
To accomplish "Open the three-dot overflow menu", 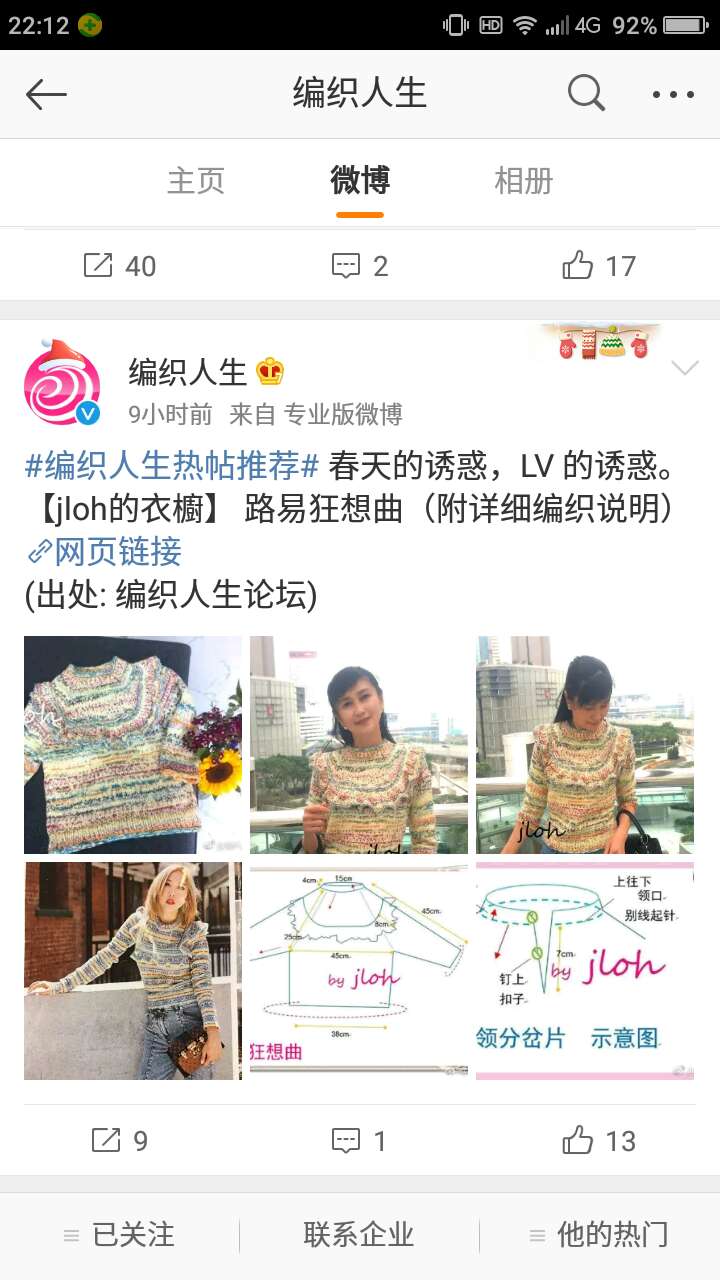I will [673, 95].
